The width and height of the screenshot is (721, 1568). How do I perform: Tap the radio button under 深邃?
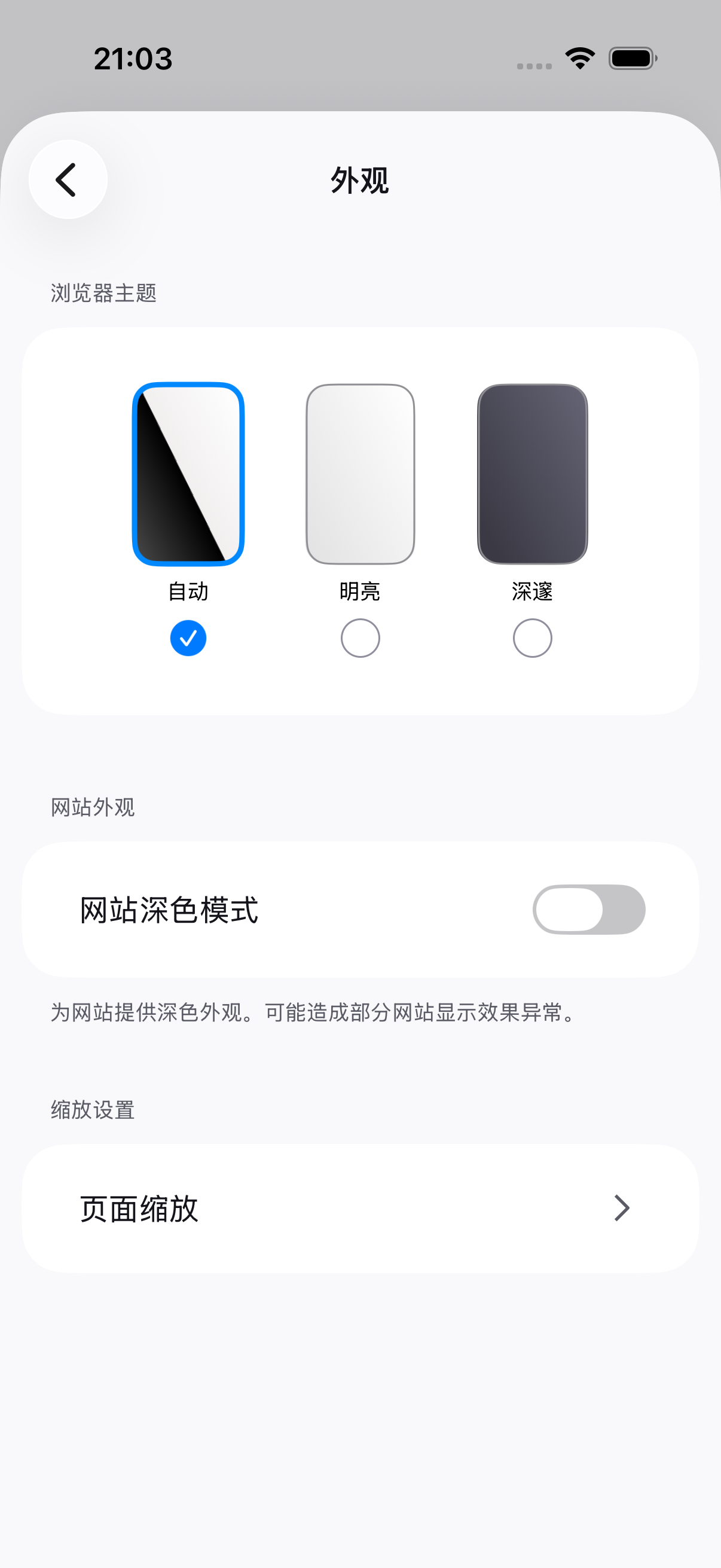point(533,638)
